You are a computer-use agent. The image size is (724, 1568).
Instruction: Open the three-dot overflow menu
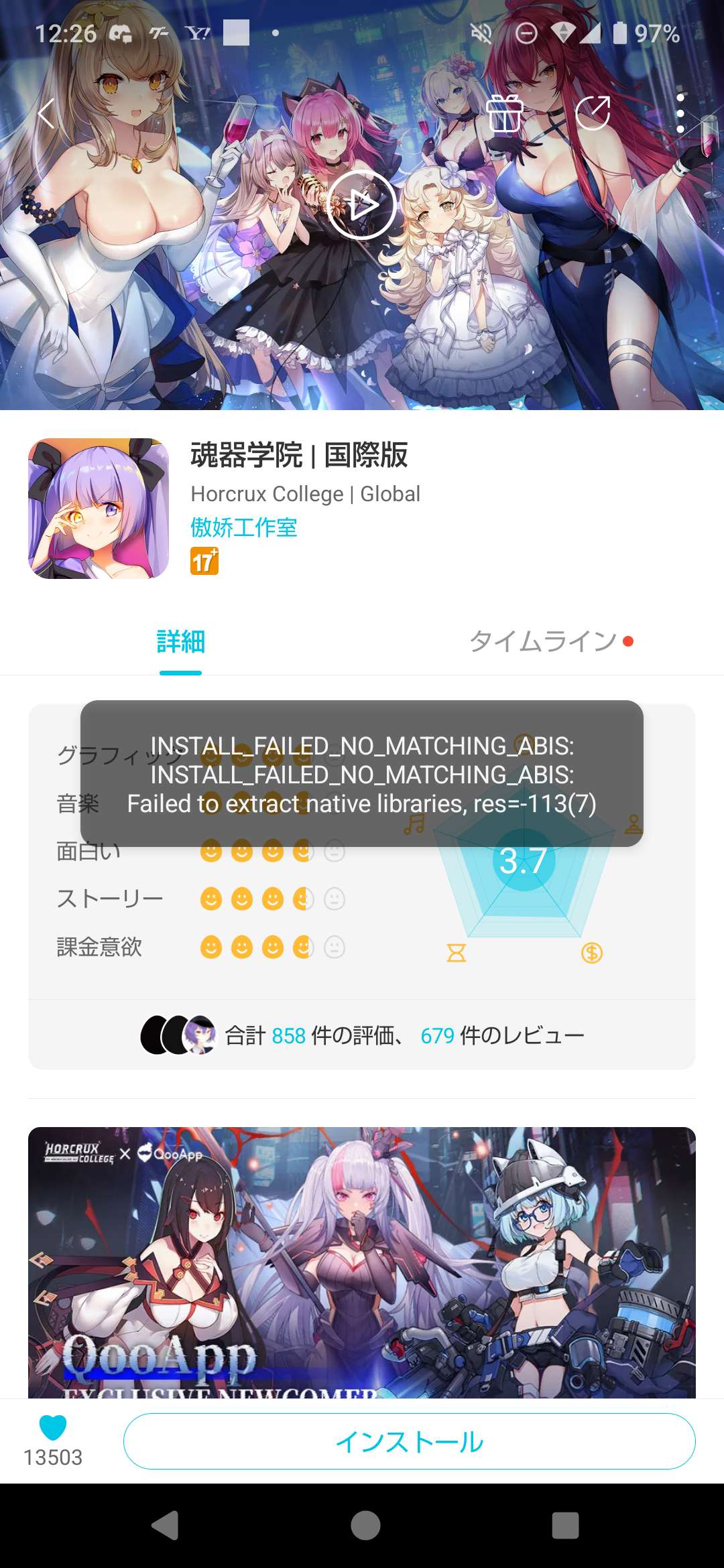(x=680, y=113)
